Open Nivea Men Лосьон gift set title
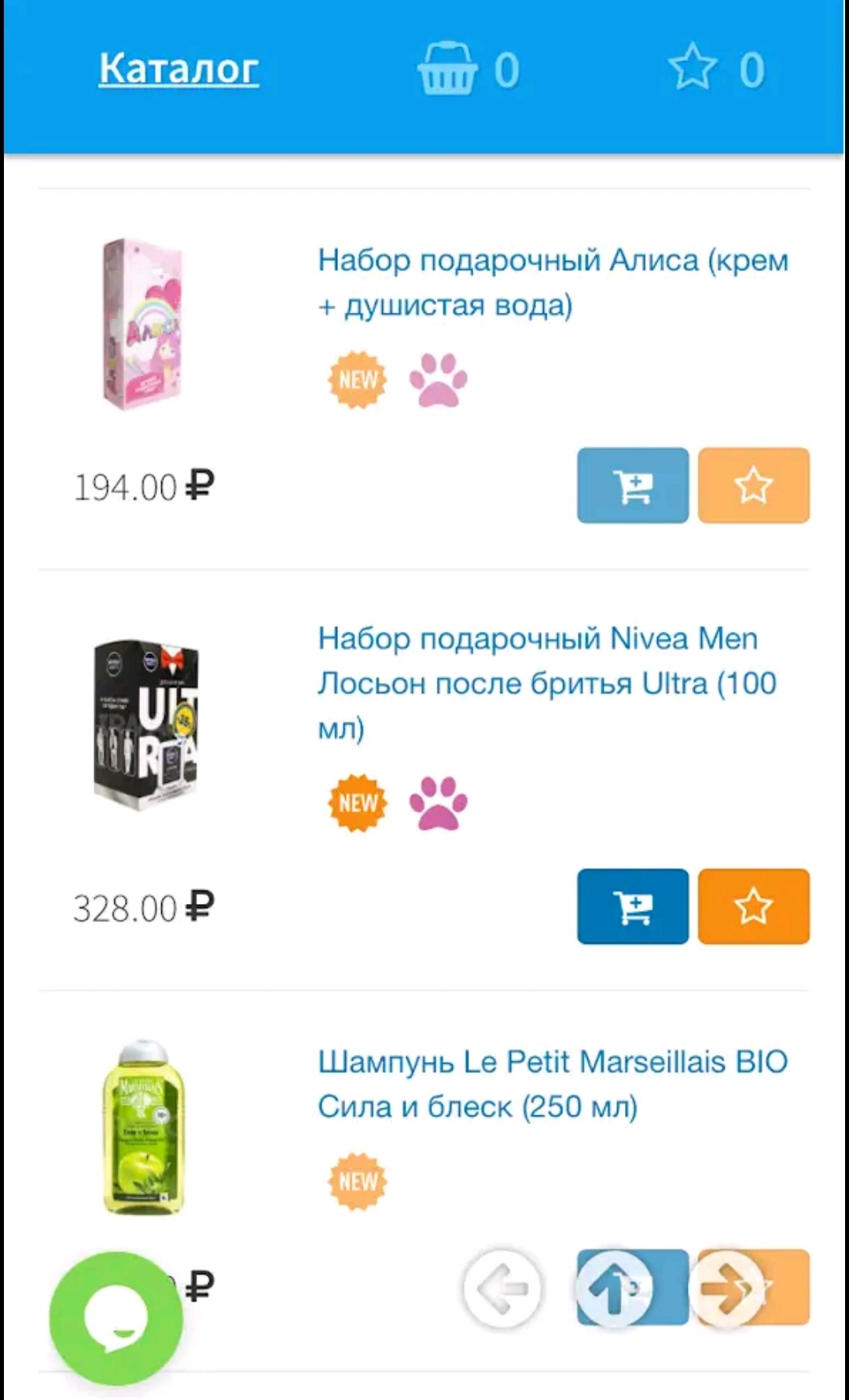The image size is (849, 1400). pyautogui.click(x=546, y=682)
